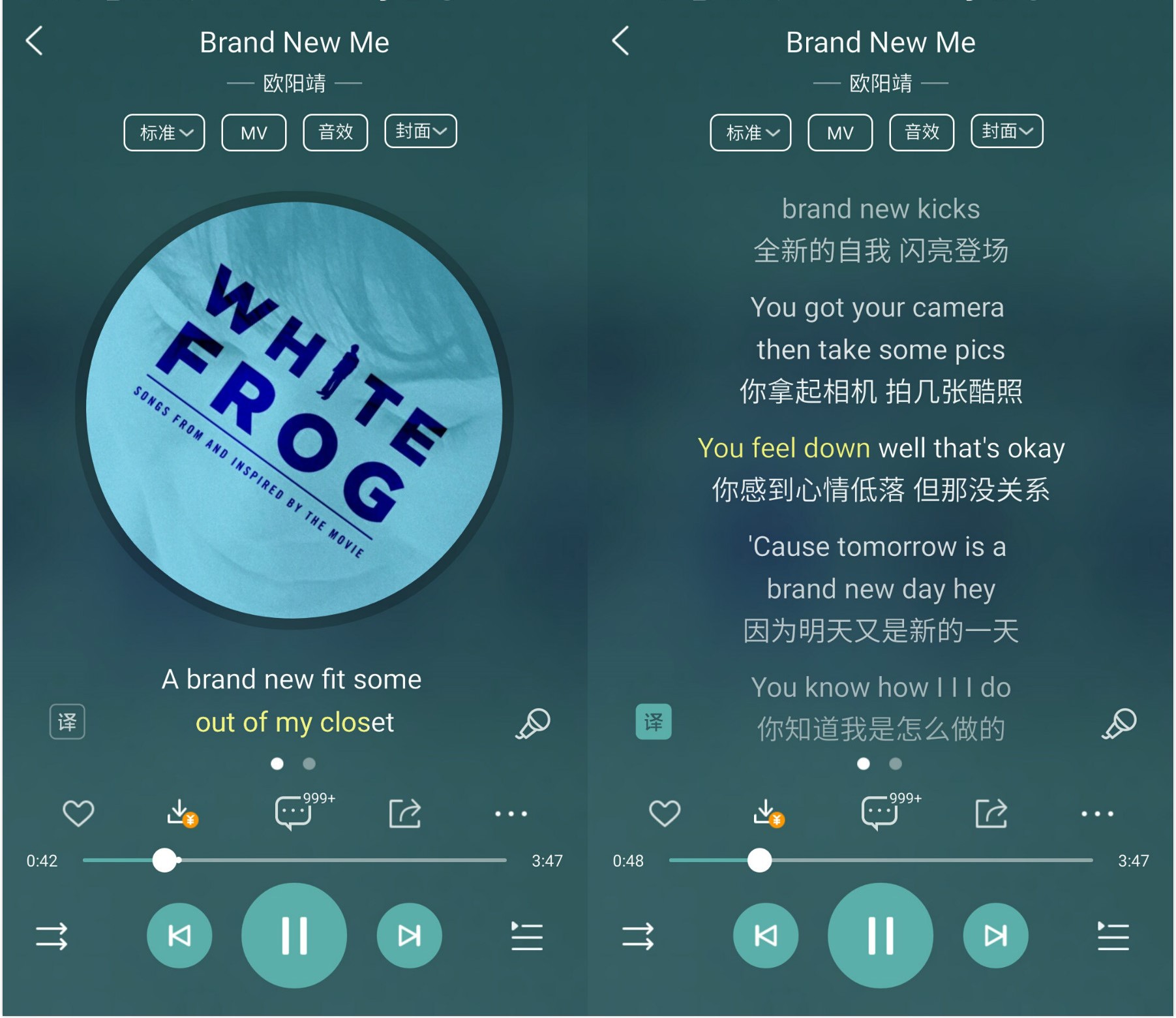Skip to the next track on the 0:48 screen

click(x=995, y=936)
